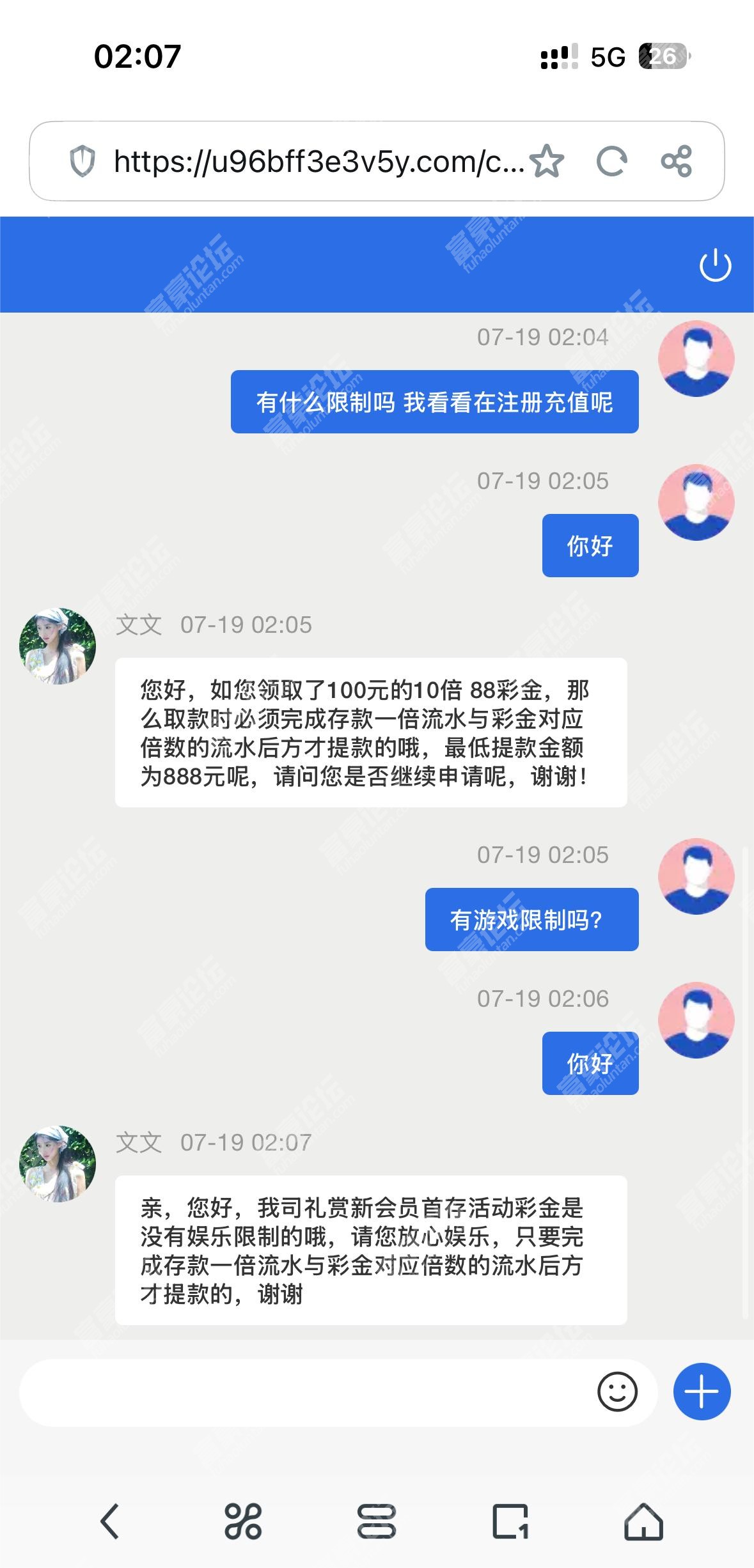Open the plus attachment button
754x1568 pixels.
702,1392
